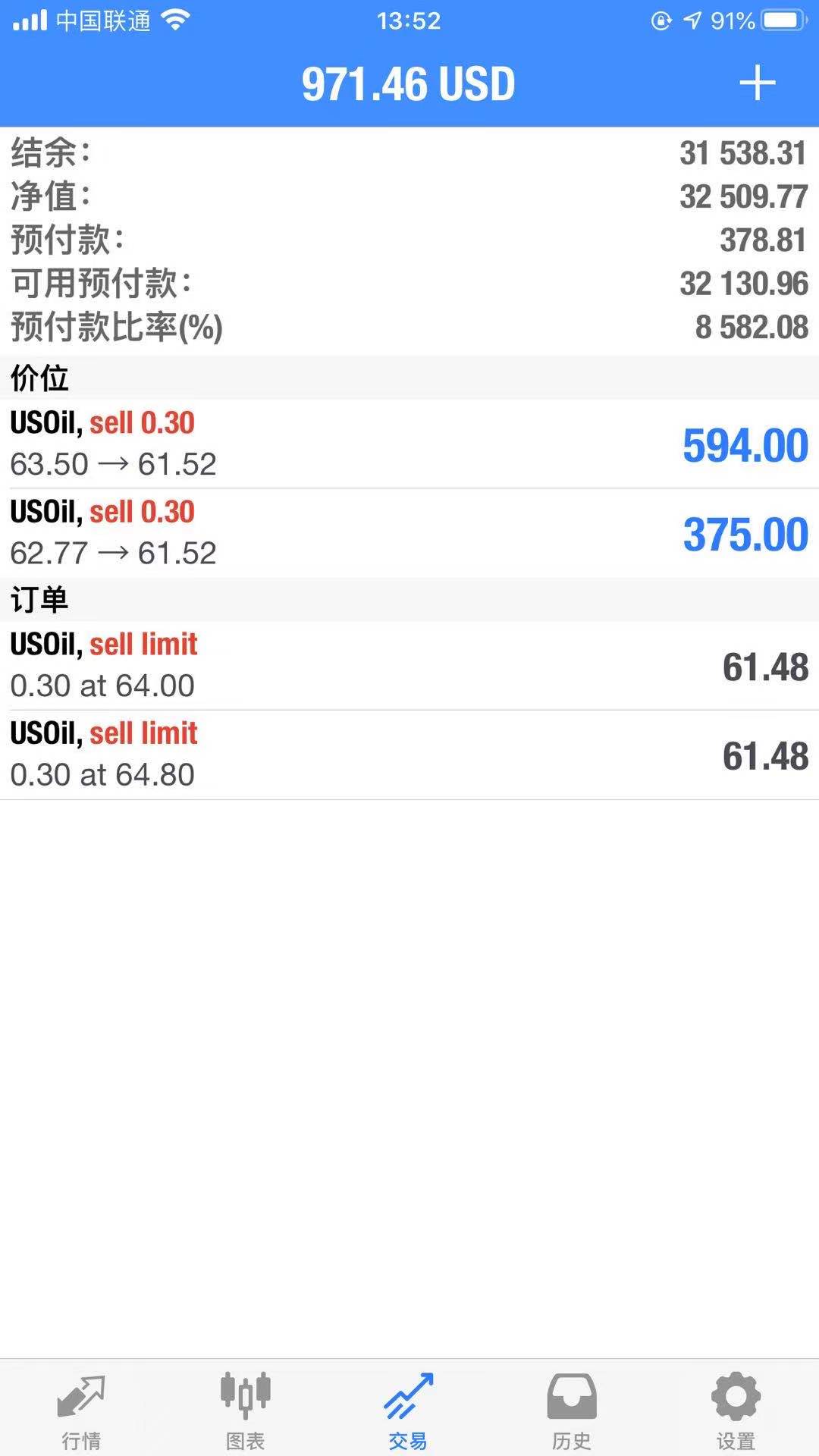Select the sell limit order at 64.00
Image resolution: width=819 pixels, height=1456 pixels.
click(409, 666)
